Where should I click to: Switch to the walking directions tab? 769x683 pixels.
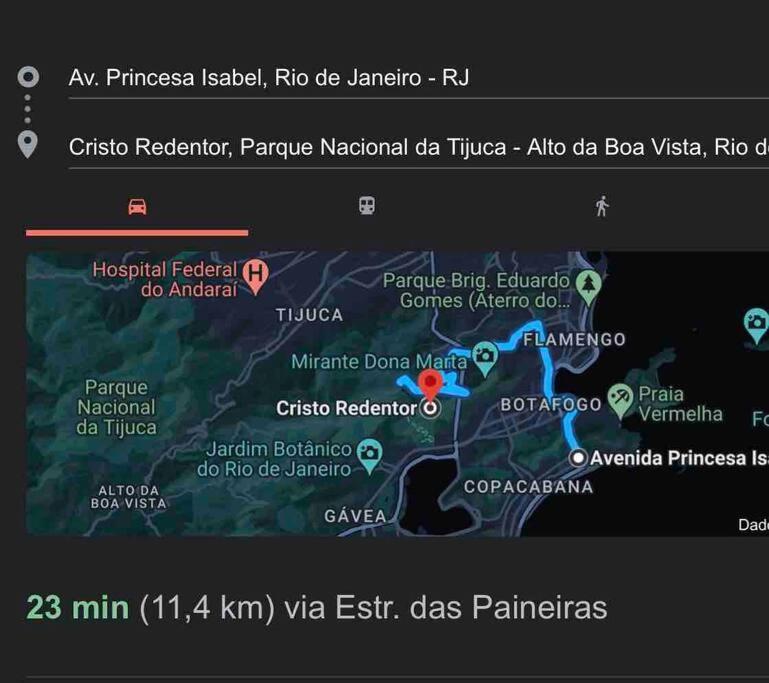(x=601, y=206)
